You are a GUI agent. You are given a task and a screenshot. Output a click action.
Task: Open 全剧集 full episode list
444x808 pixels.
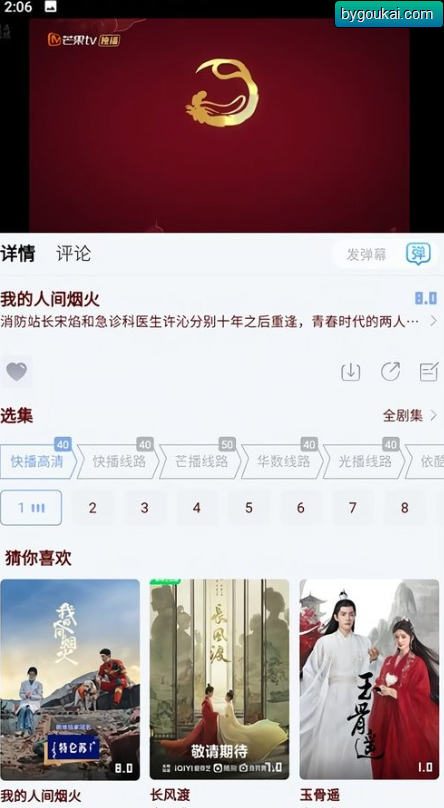(409, 415)
